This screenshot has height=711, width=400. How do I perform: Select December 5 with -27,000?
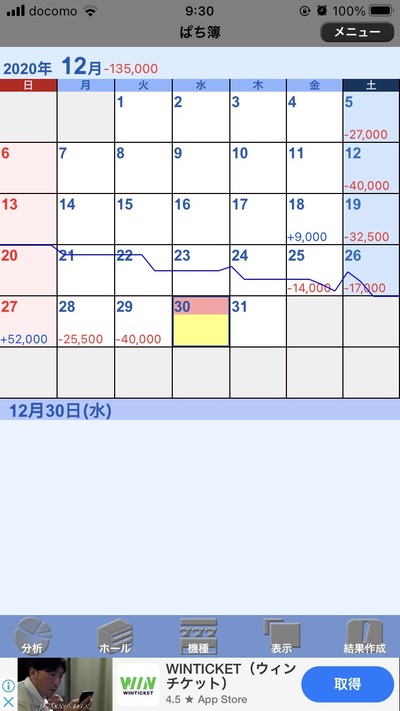371,117
